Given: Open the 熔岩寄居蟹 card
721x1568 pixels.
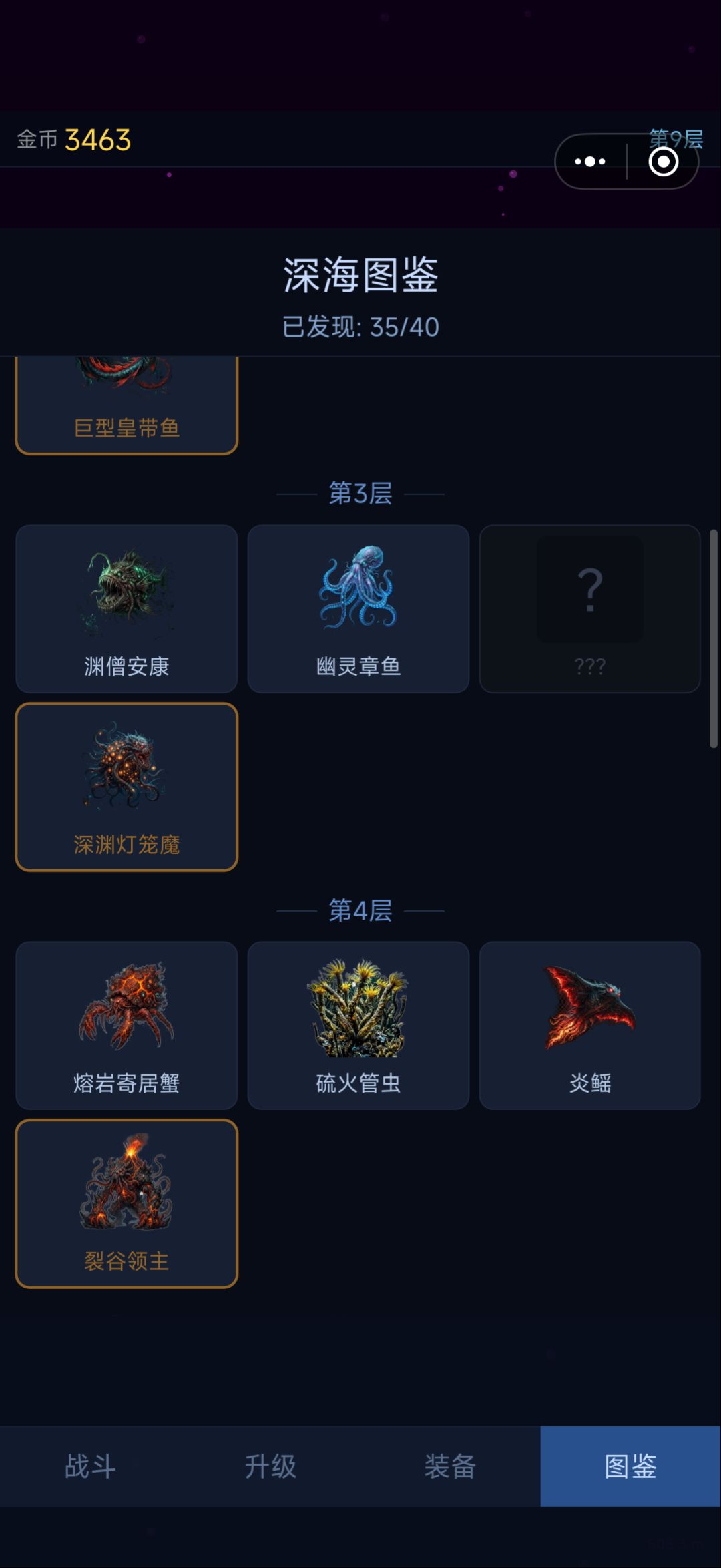Looking at the screenshot, I should [127, 1025].
